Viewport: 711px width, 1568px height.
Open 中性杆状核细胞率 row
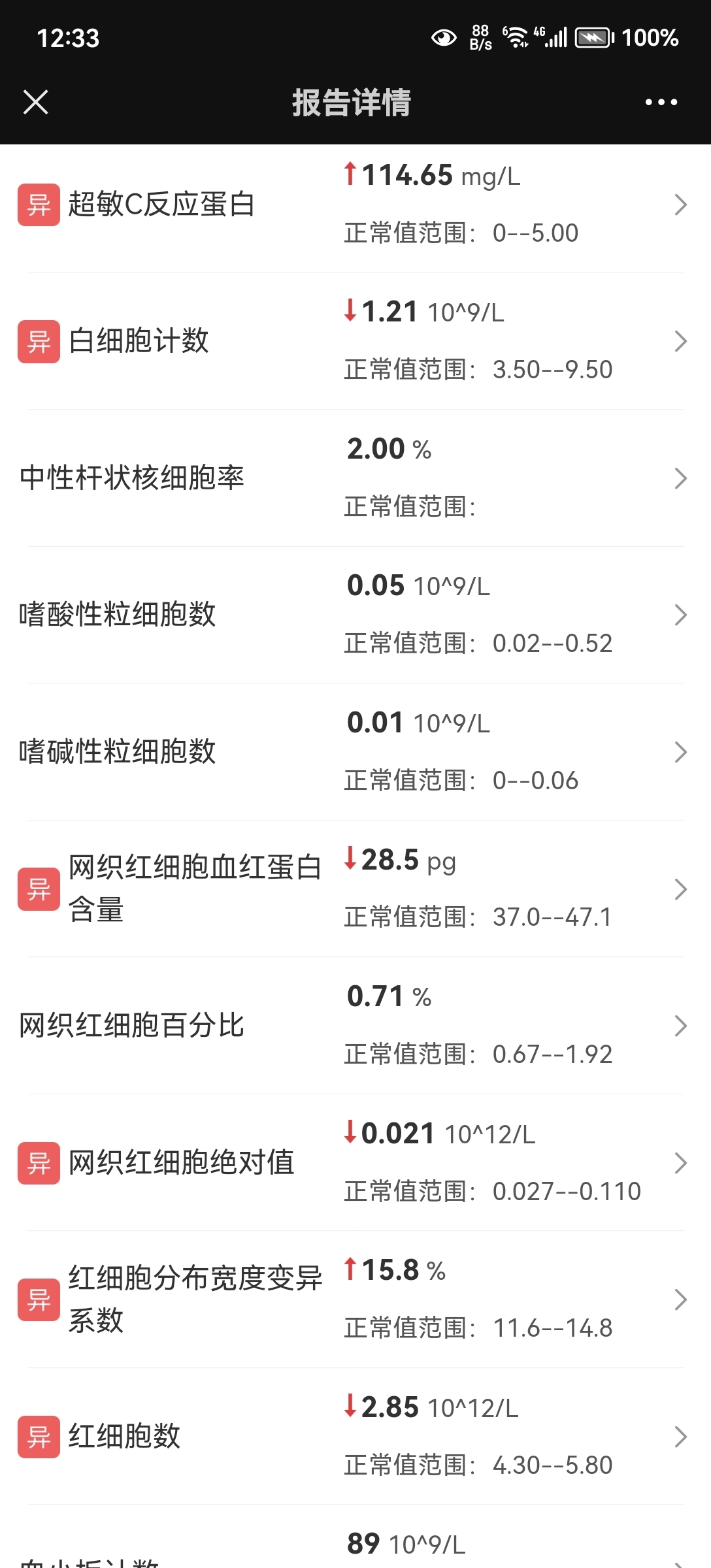(x=355, y=478)
